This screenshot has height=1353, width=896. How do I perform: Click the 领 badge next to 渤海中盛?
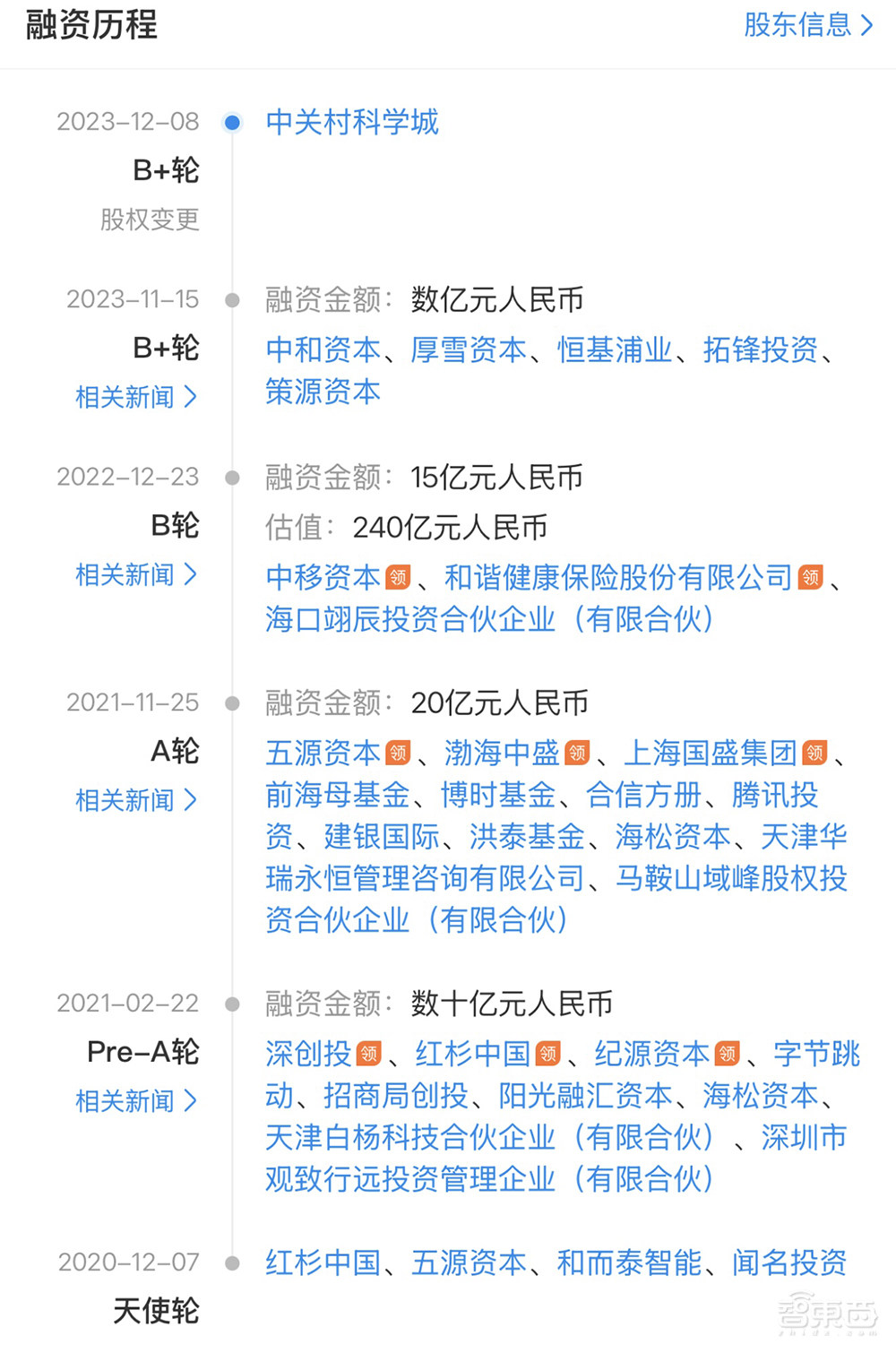click(x=578, y=753)
